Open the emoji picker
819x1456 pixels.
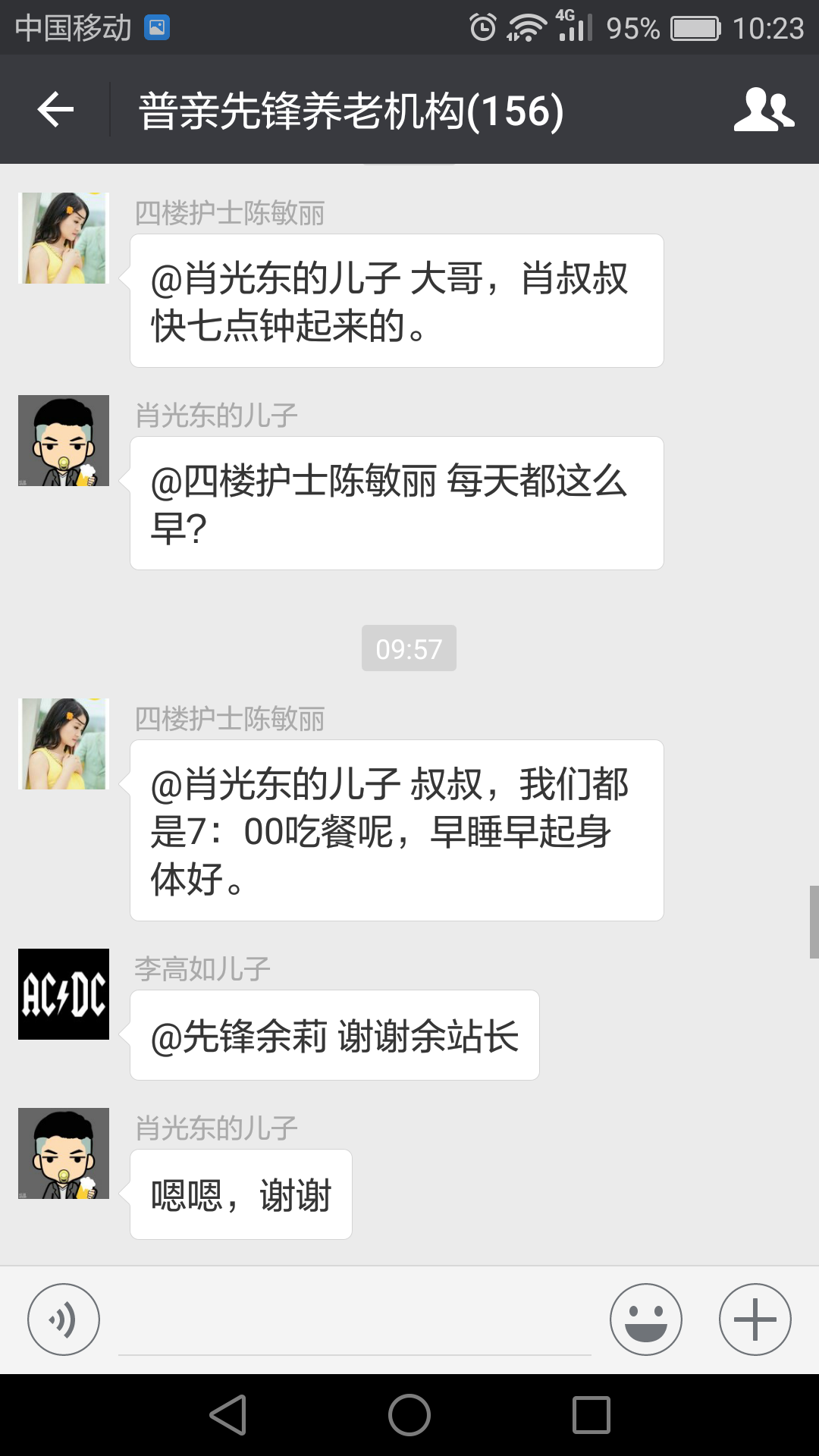pyautogui.click(x=645, y=1319)
